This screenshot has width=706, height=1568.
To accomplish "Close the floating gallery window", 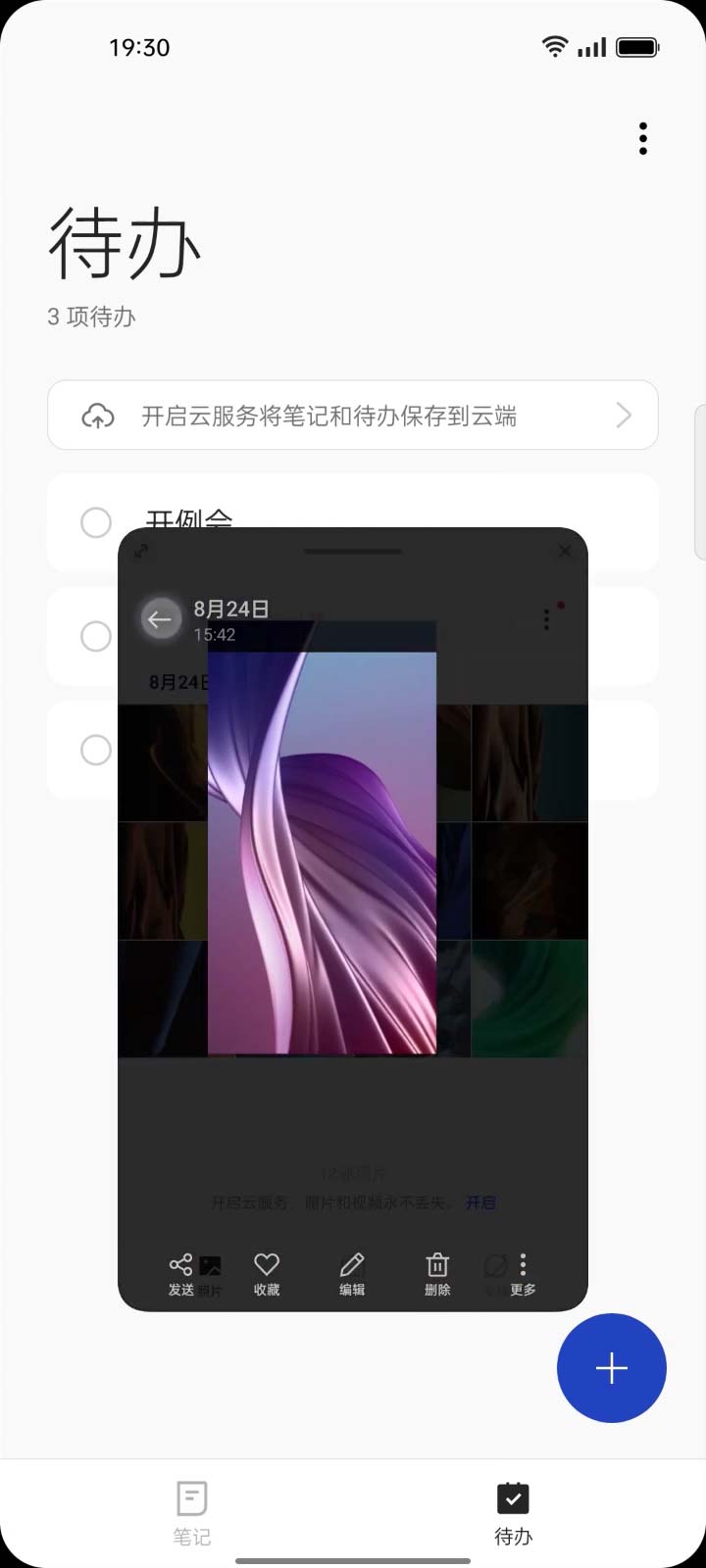I will (x=564, y=551).
